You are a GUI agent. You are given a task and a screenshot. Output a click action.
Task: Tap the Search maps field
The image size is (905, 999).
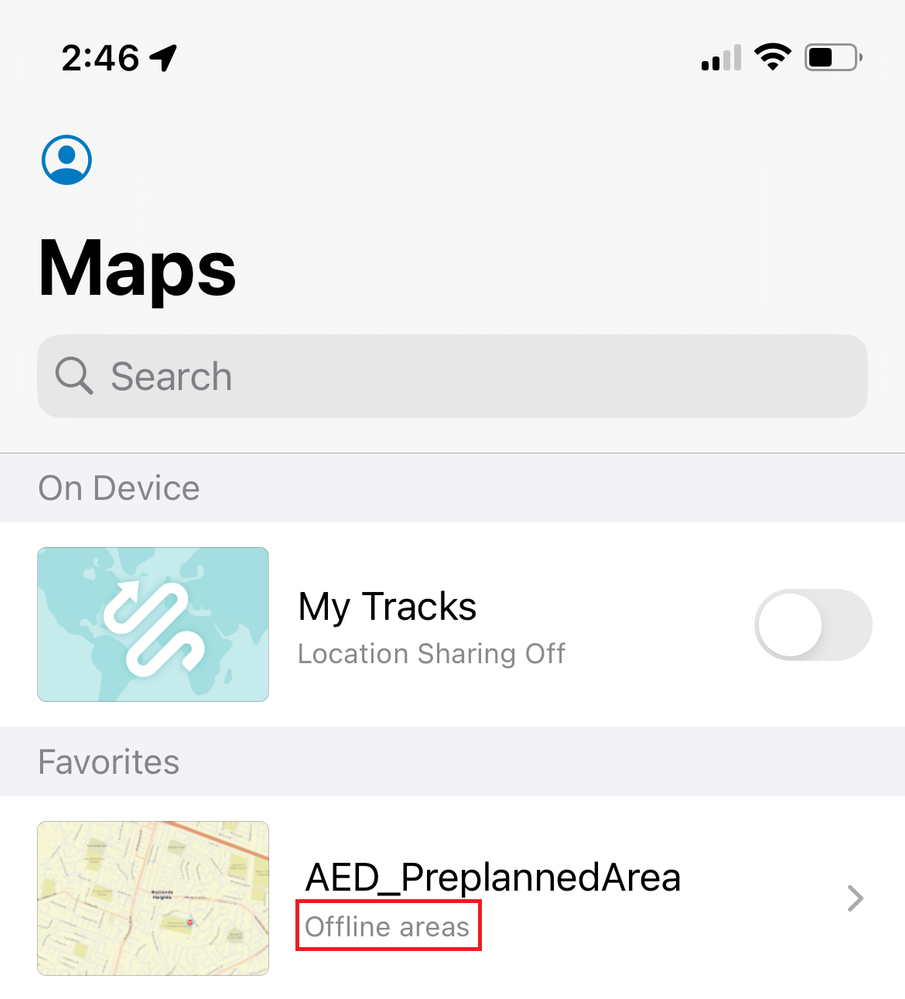[452, 376]
